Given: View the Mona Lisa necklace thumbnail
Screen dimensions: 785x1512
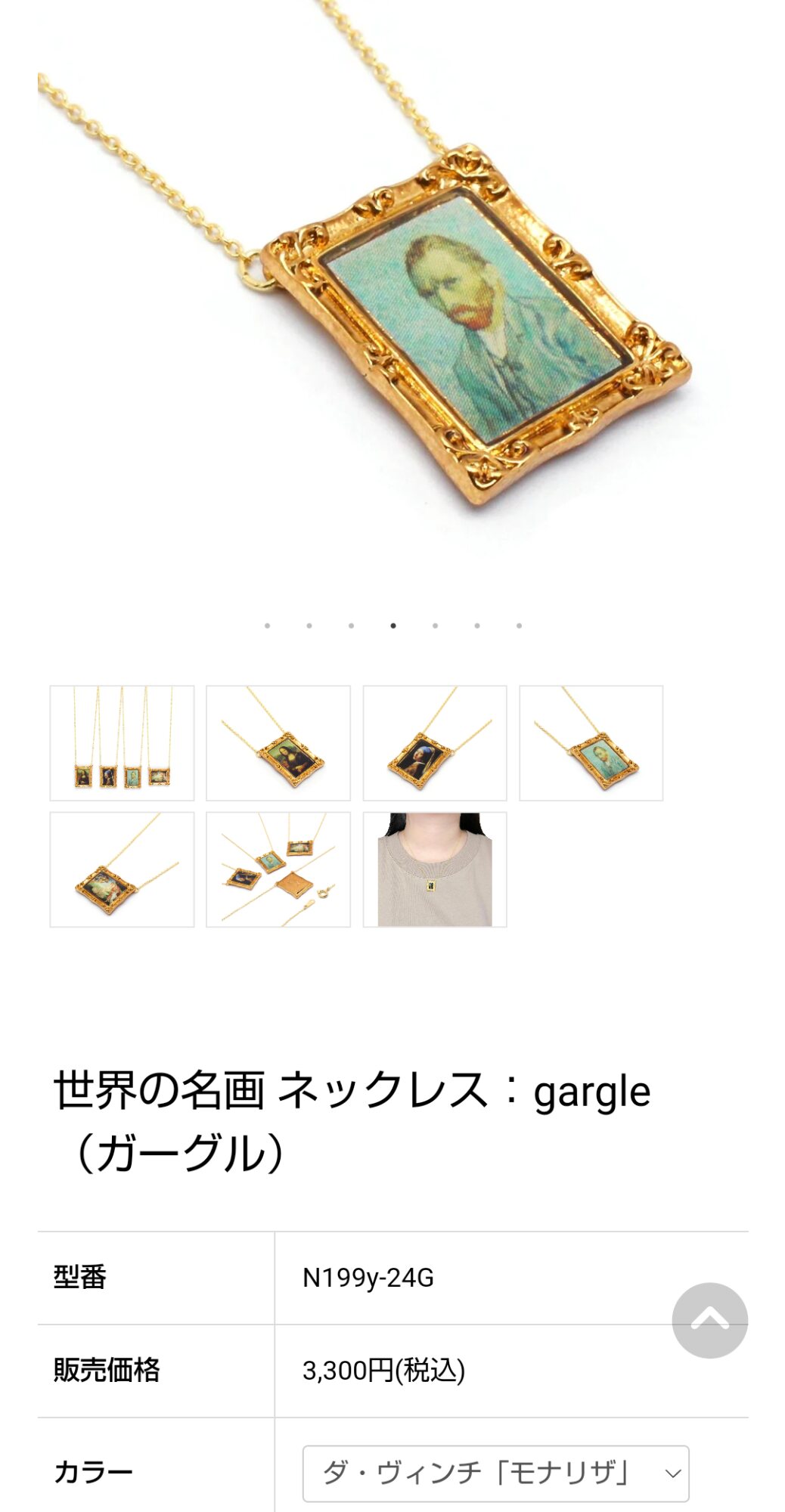Looking at the screenshot, I should pos(278,742).
